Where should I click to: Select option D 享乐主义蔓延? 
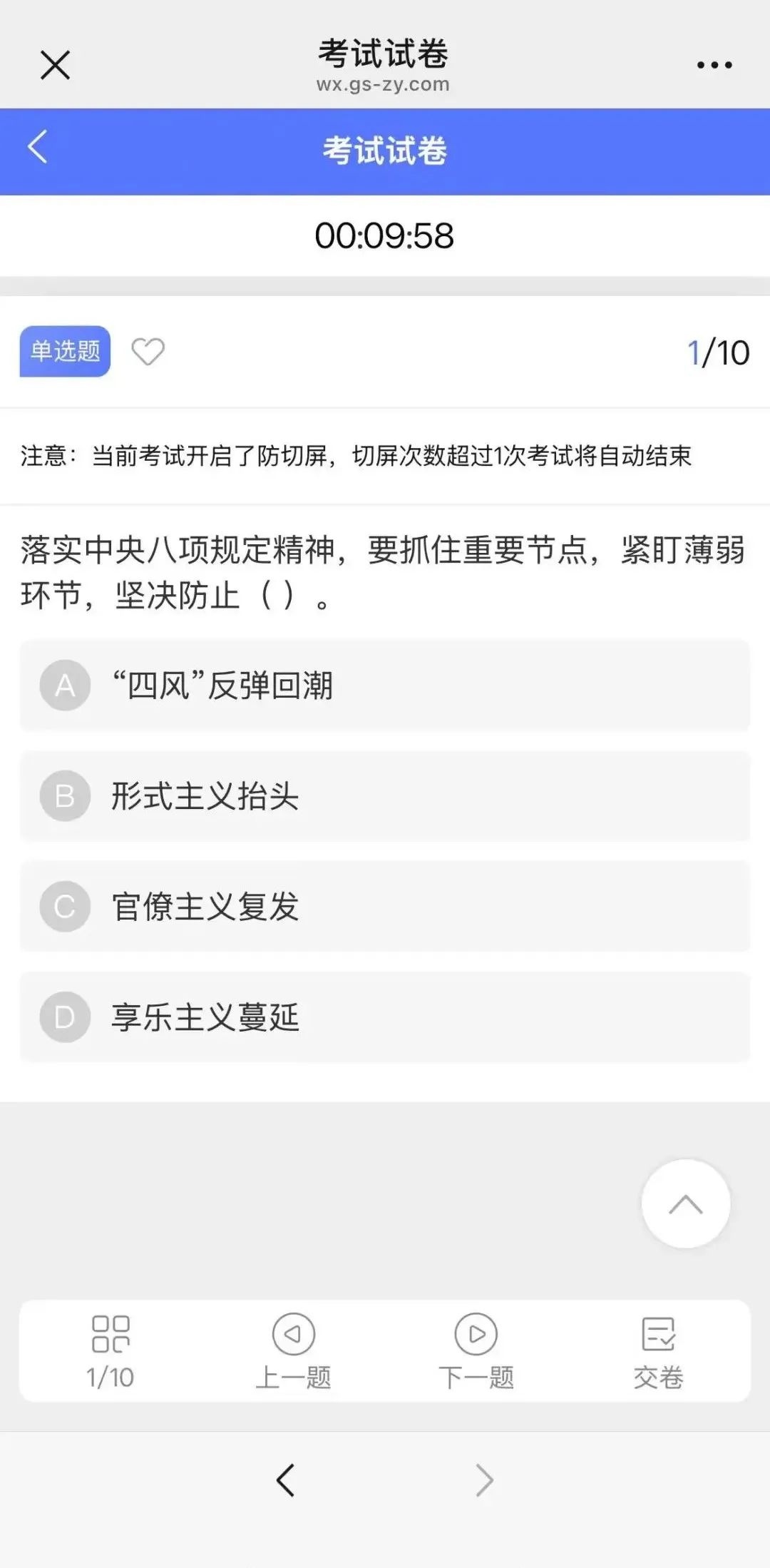coord(385,1017)
